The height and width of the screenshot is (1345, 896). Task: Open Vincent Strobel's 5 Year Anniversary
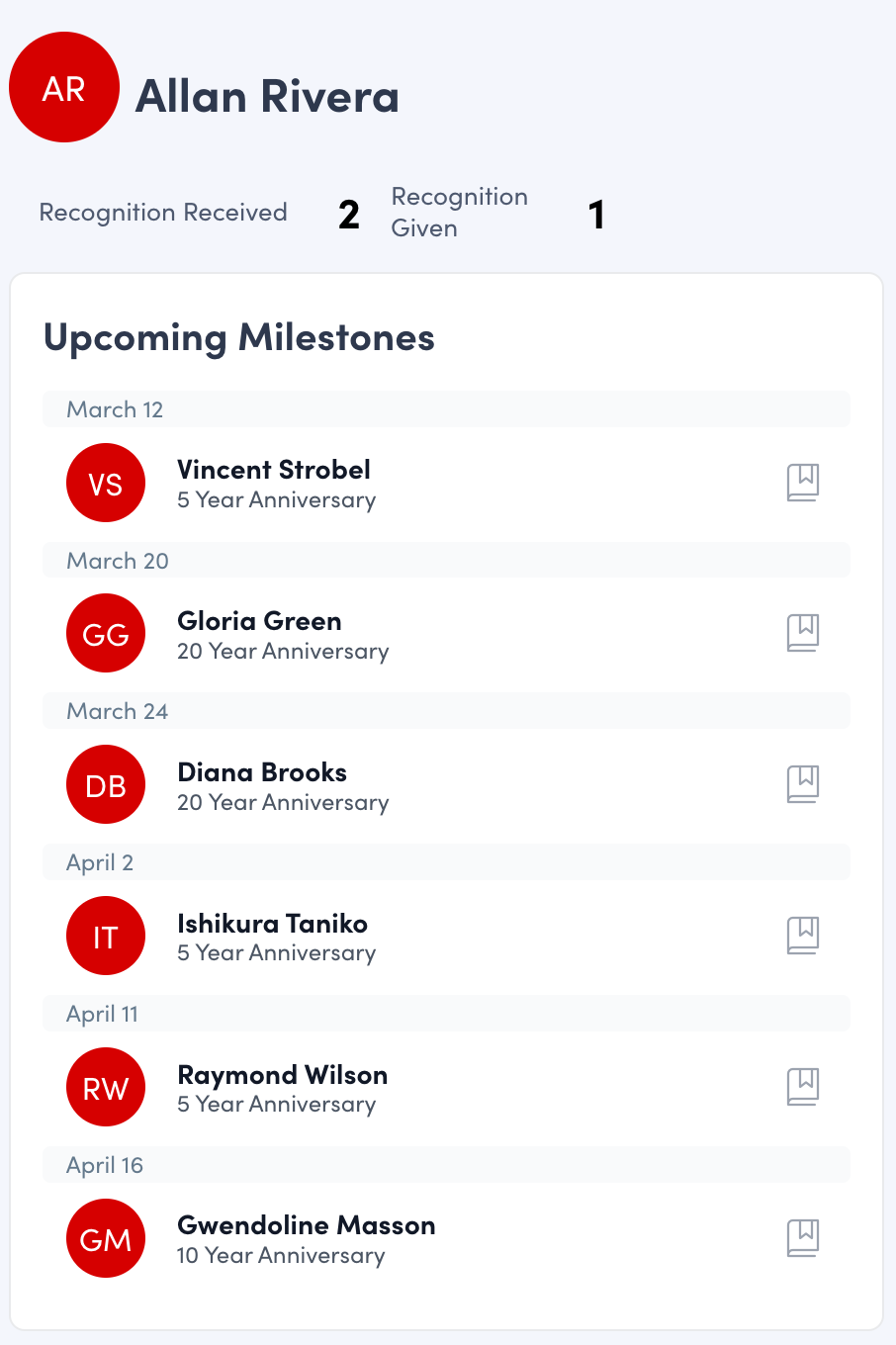[275, 484]
